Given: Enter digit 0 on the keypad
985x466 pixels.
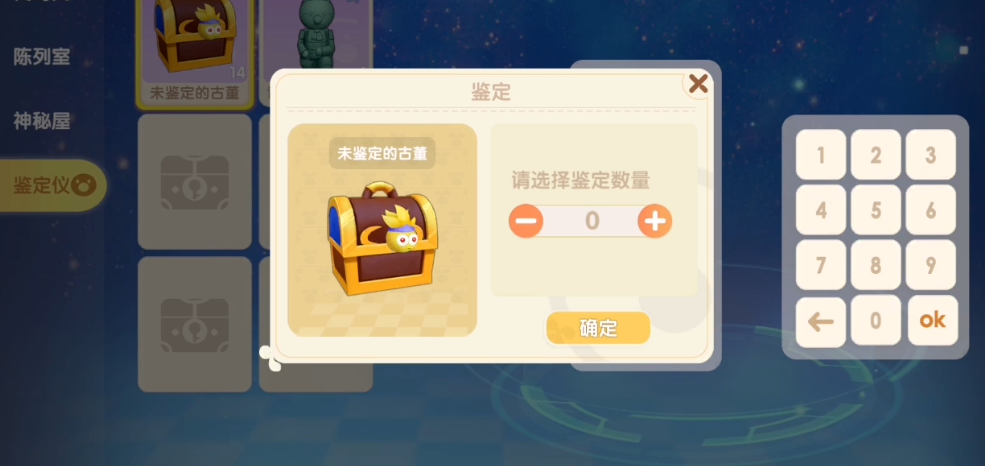Looking at the screenshot, I should coord(876,321).
